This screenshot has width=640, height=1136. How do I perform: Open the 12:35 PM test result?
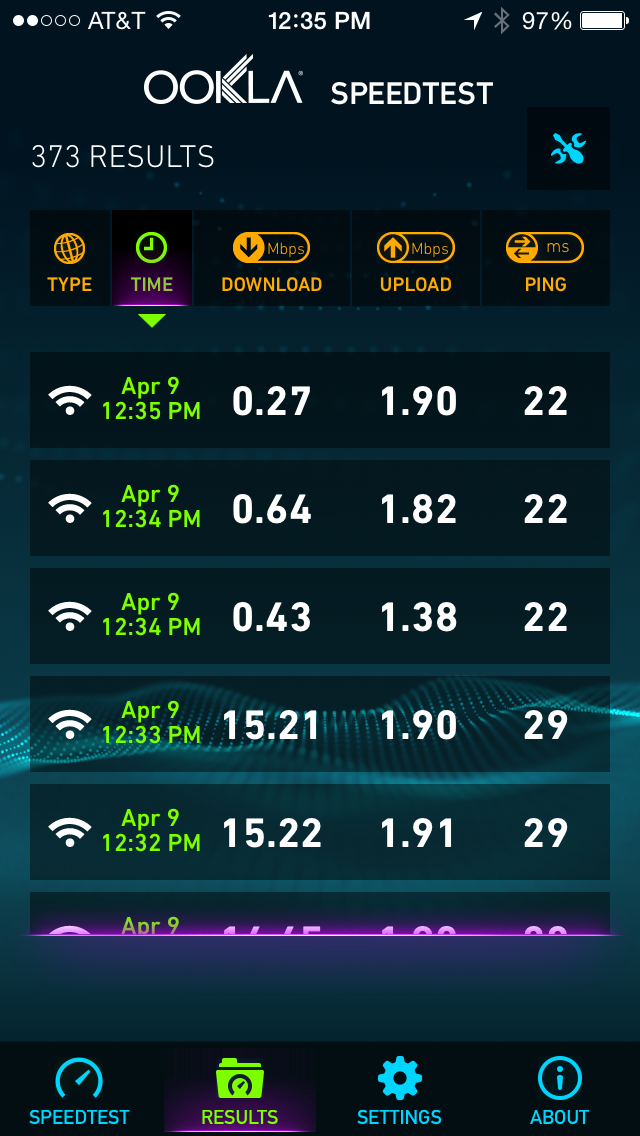point(320,400)
